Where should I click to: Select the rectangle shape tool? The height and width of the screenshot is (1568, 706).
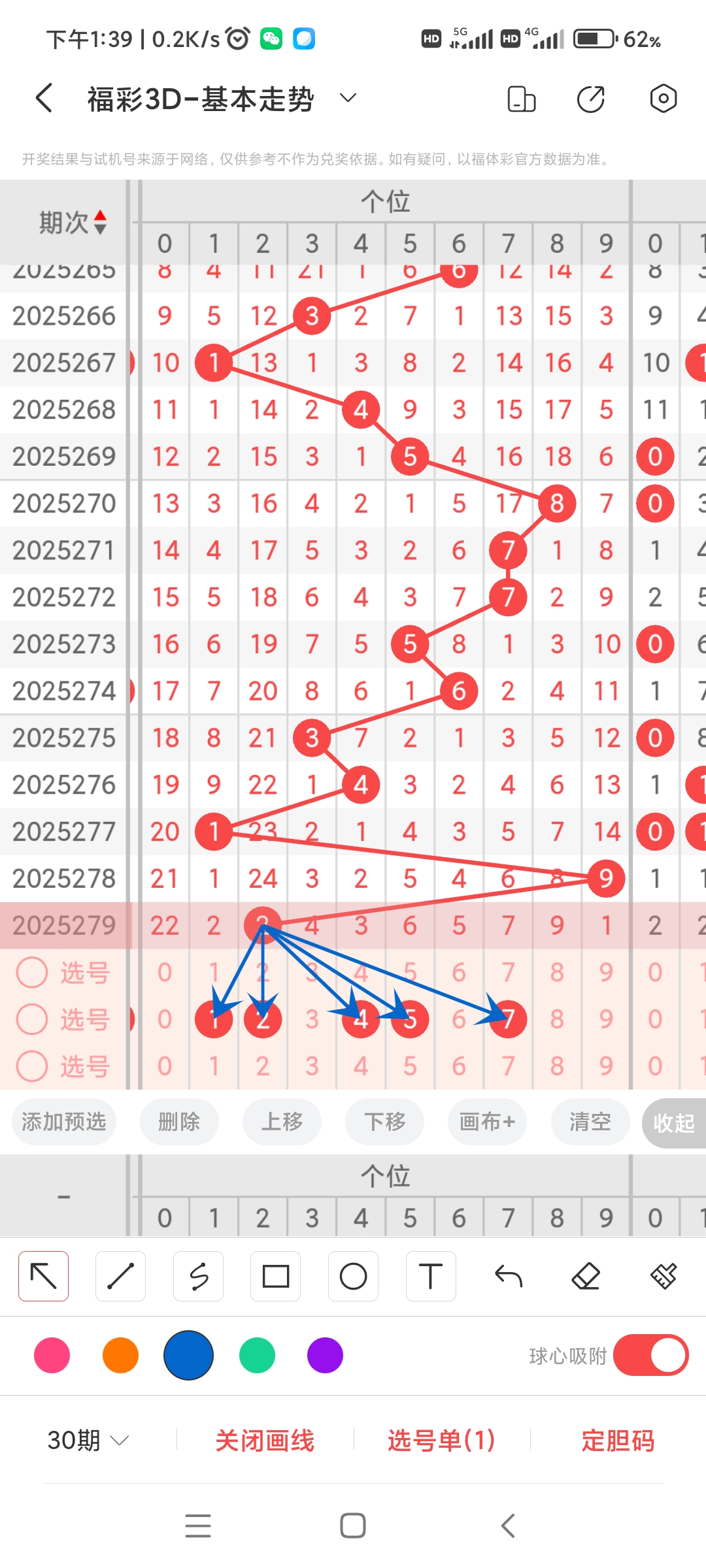coord(276,1276)
